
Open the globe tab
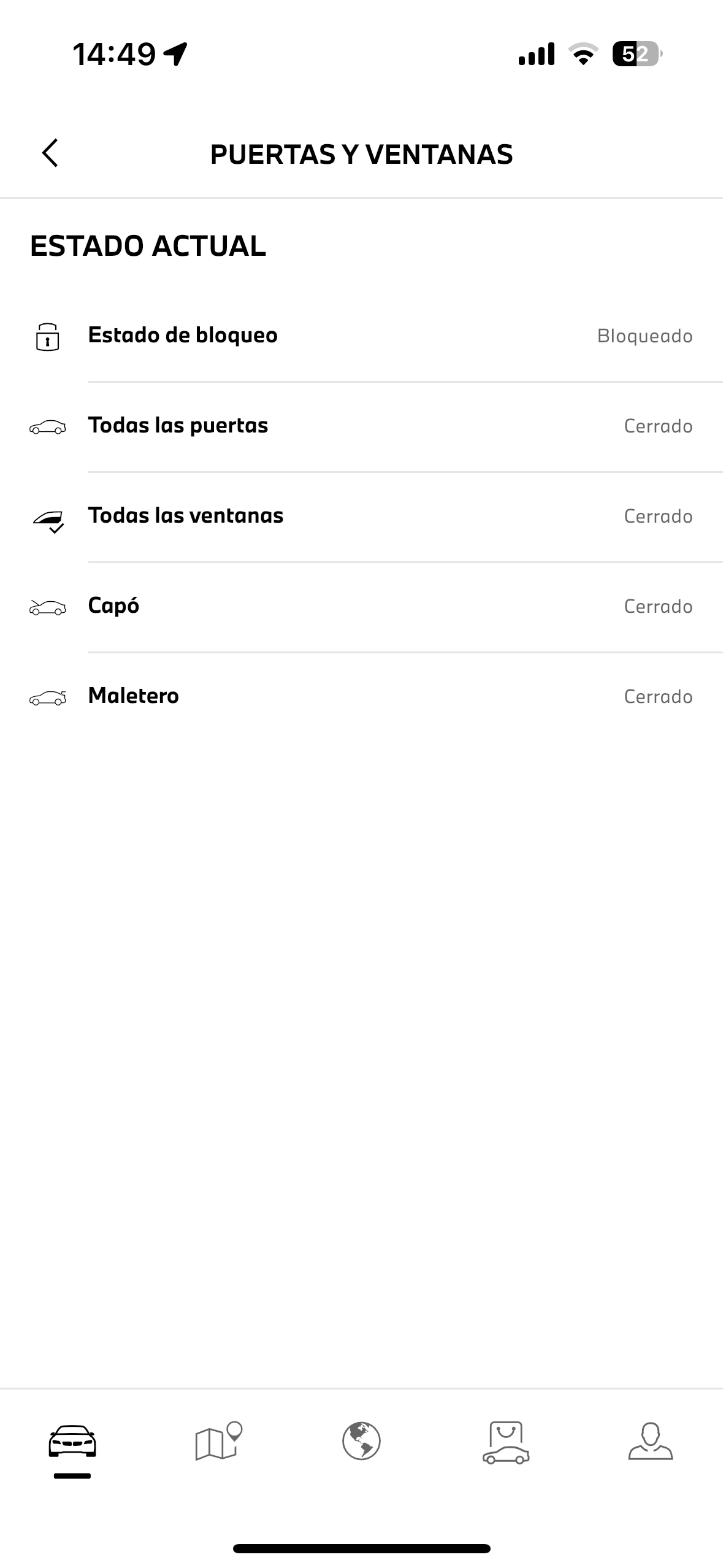(361, 1440)
